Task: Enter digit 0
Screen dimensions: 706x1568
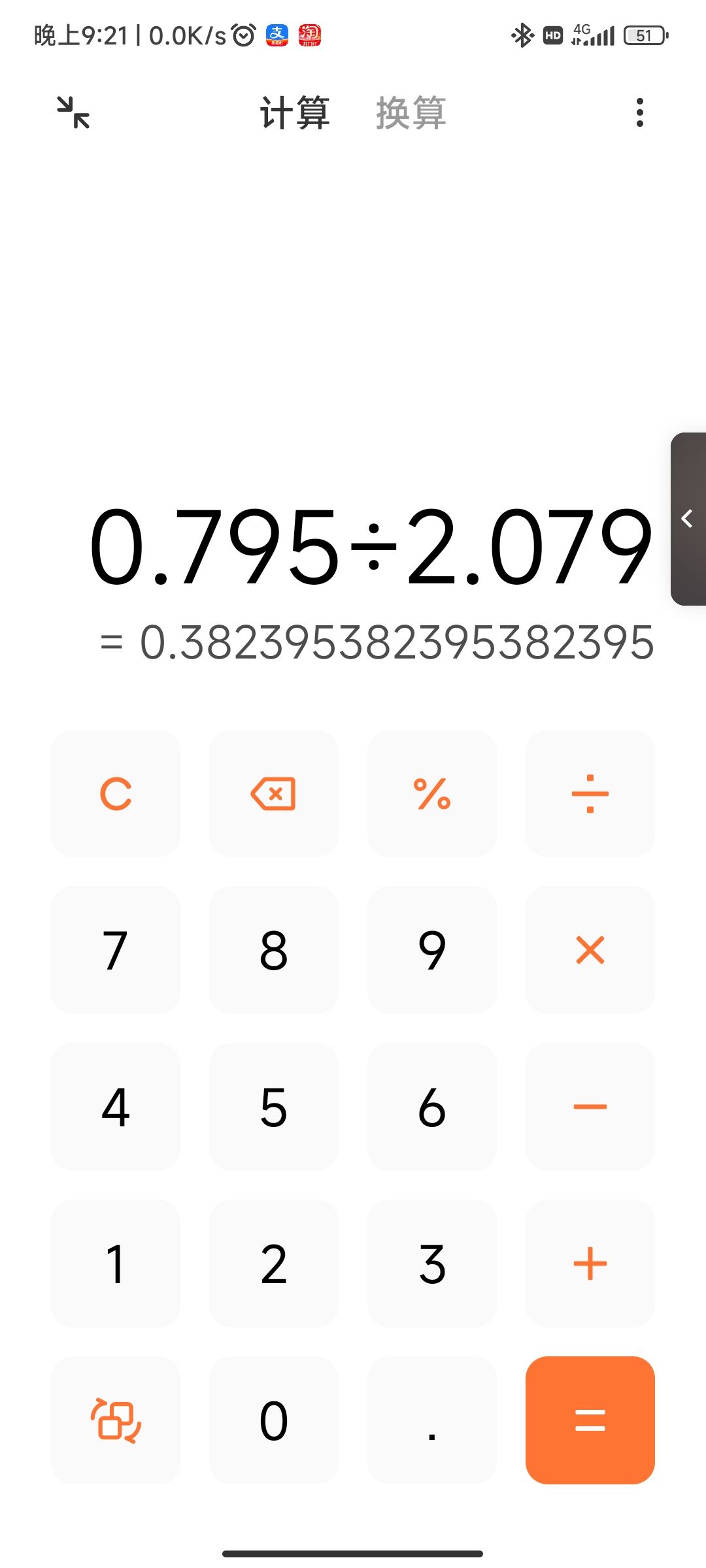Action: pyautogui.click(x=274, y=1420)
